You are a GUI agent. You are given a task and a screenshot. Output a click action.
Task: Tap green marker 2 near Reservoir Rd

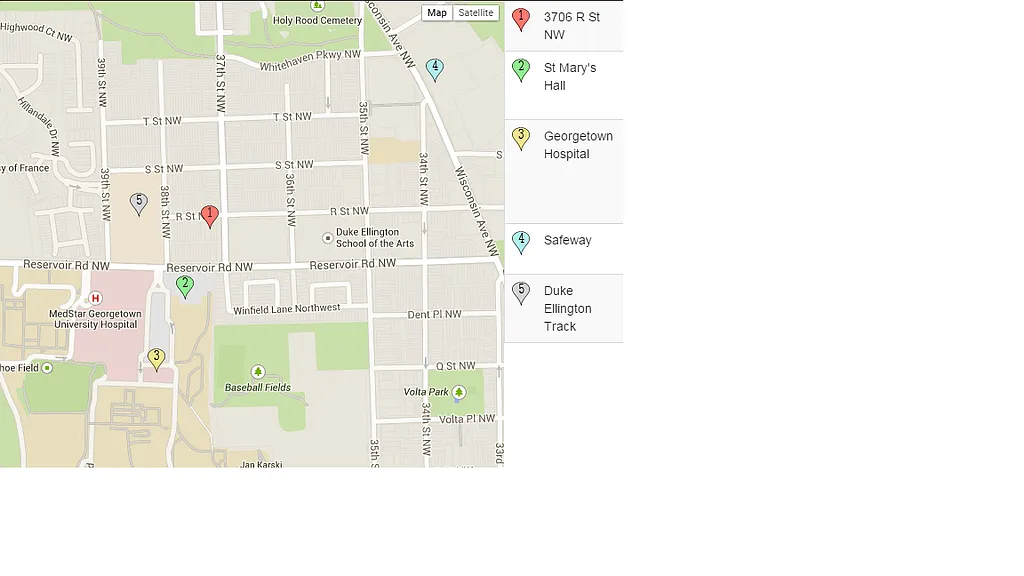pyautogui.click(x=185, y=285)
